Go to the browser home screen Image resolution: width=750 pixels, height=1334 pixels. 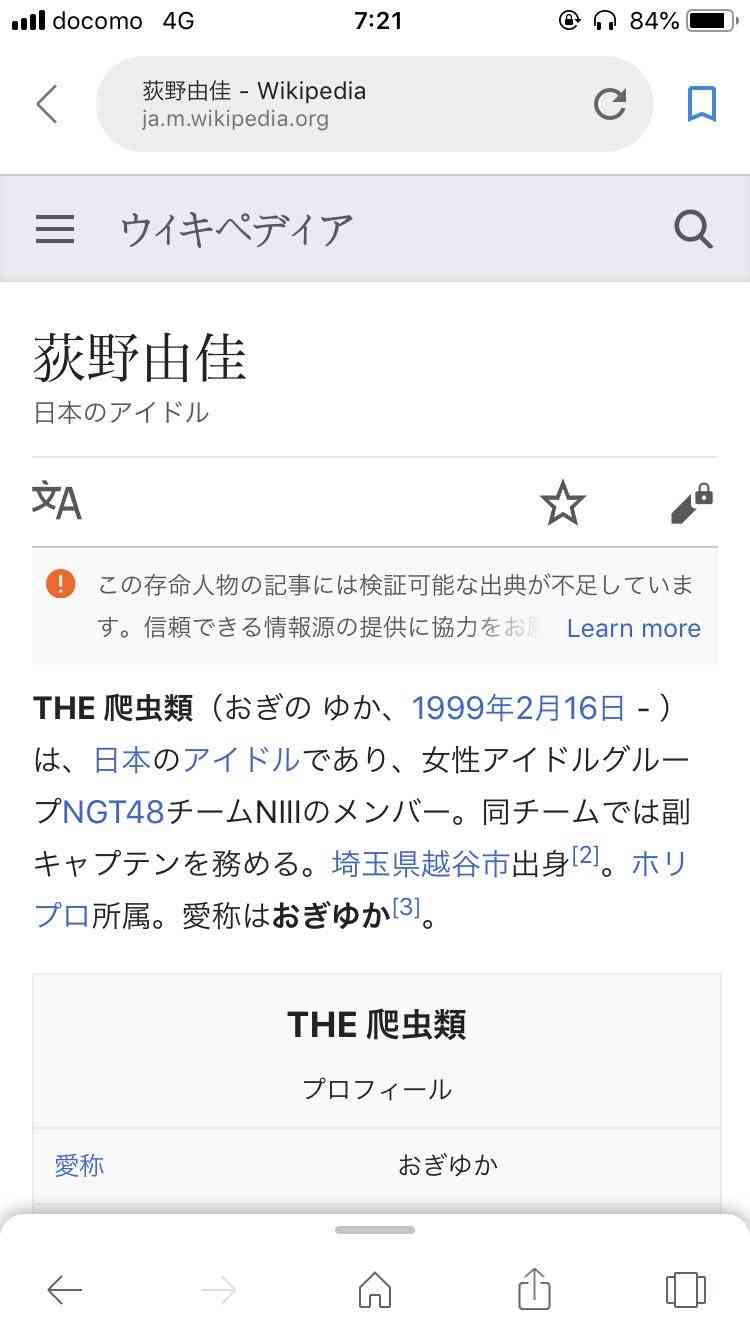tap(375, 1289)
